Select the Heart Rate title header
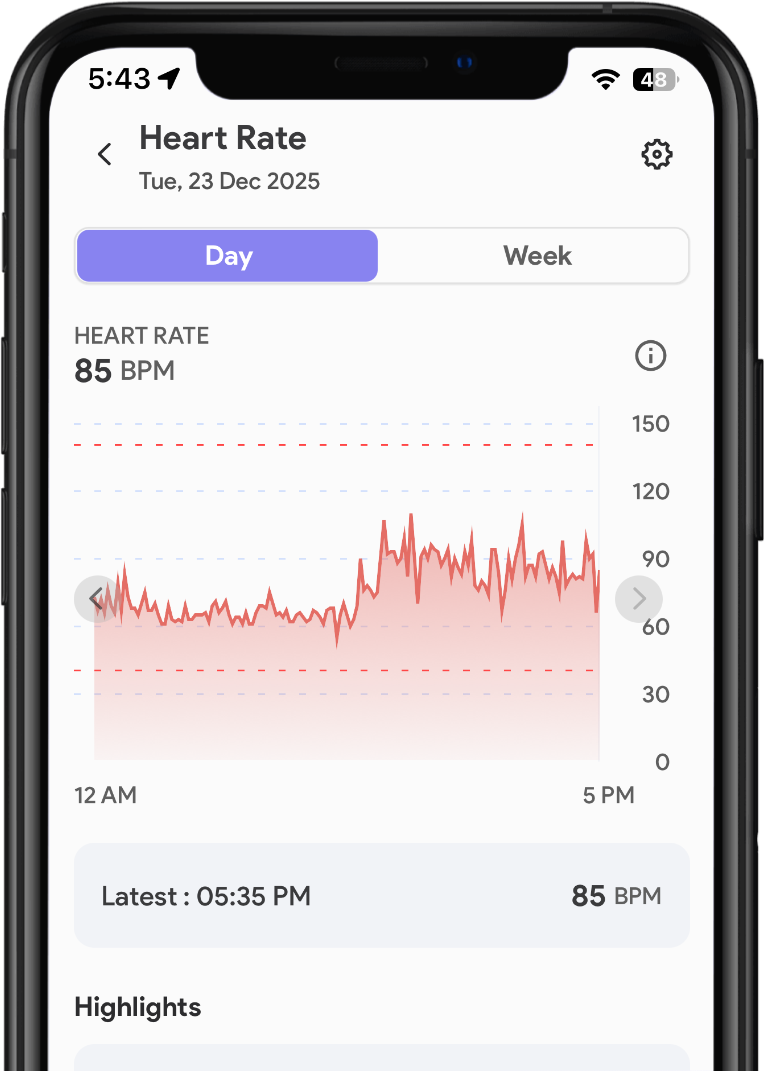The width and height of the screenshot is (764, 1071). coord(222,138)
